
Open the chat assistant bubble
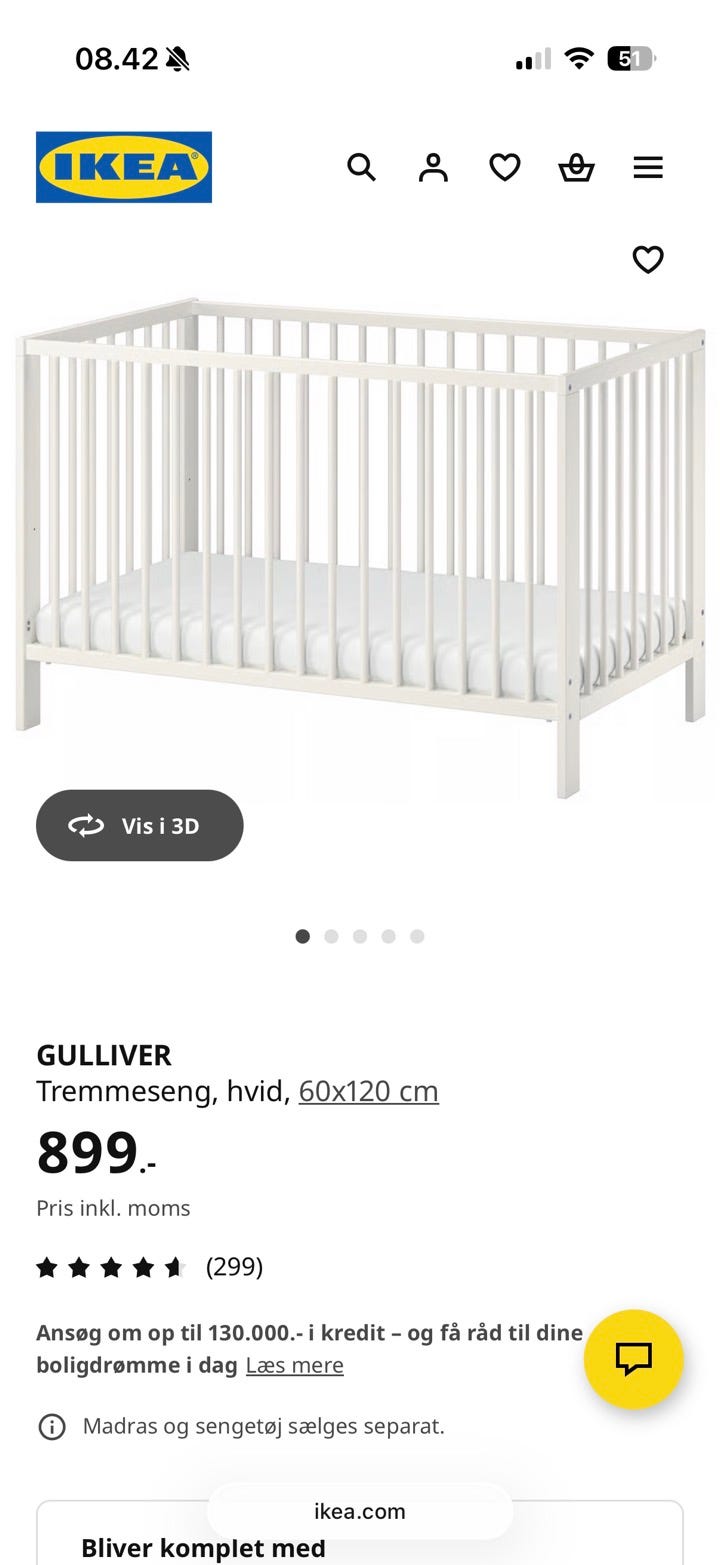[x=634, y=1359]
